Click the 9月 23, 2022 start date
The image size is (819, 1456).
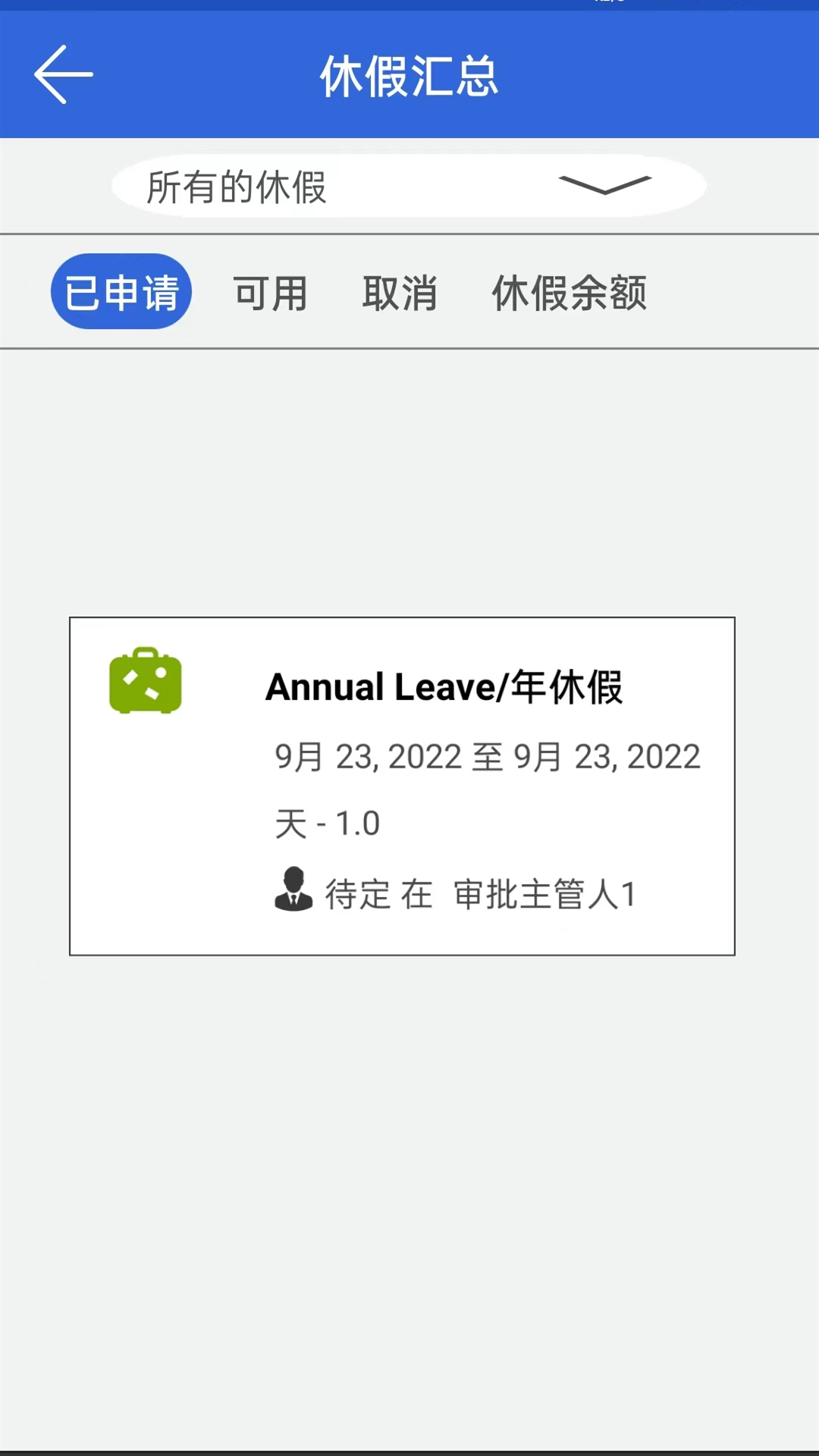[x=366, y=755]
